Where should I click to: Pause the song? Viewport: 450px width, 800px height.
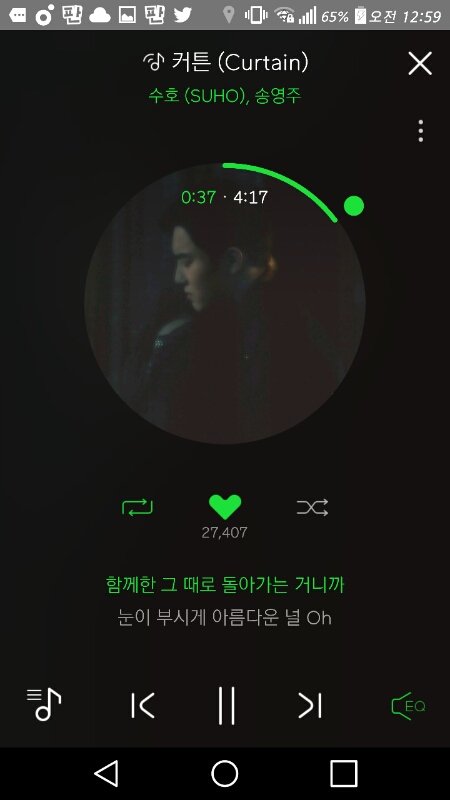coord(226,706)
